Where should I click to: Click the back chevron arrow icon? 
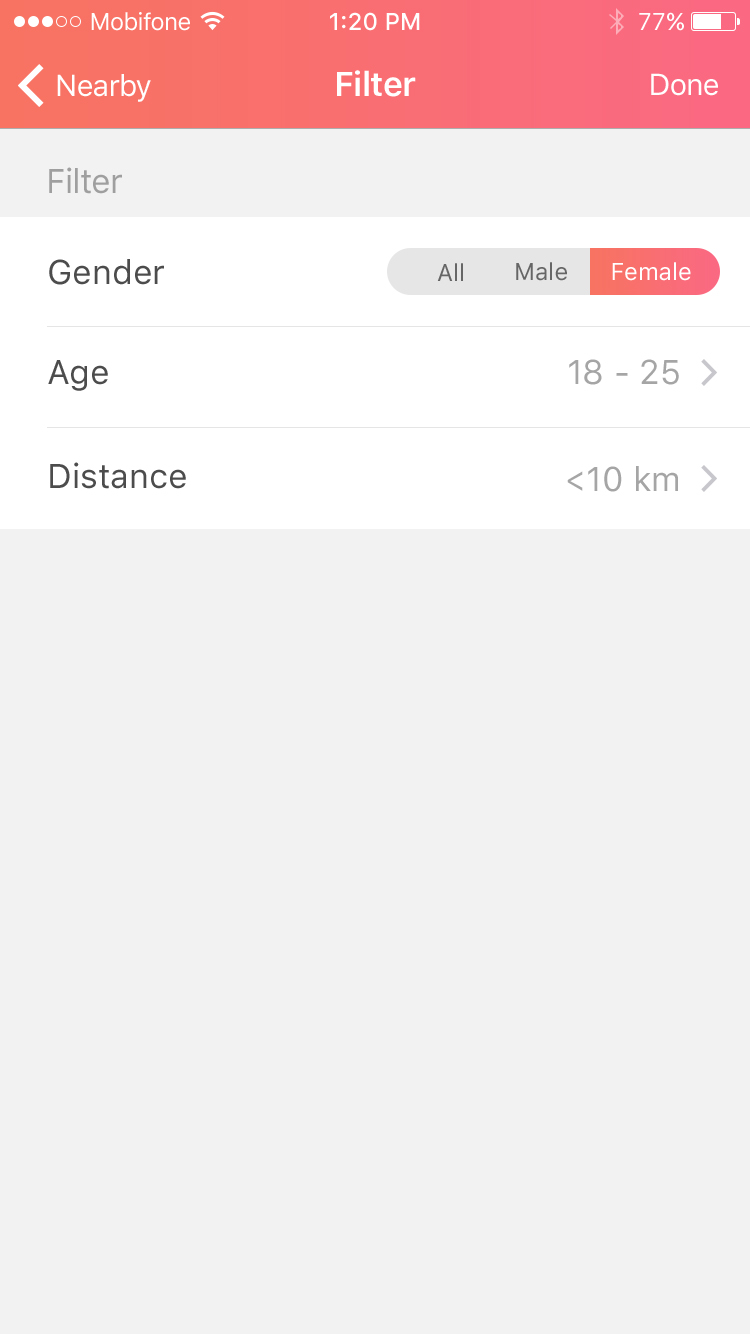click(x=29, y=85)
